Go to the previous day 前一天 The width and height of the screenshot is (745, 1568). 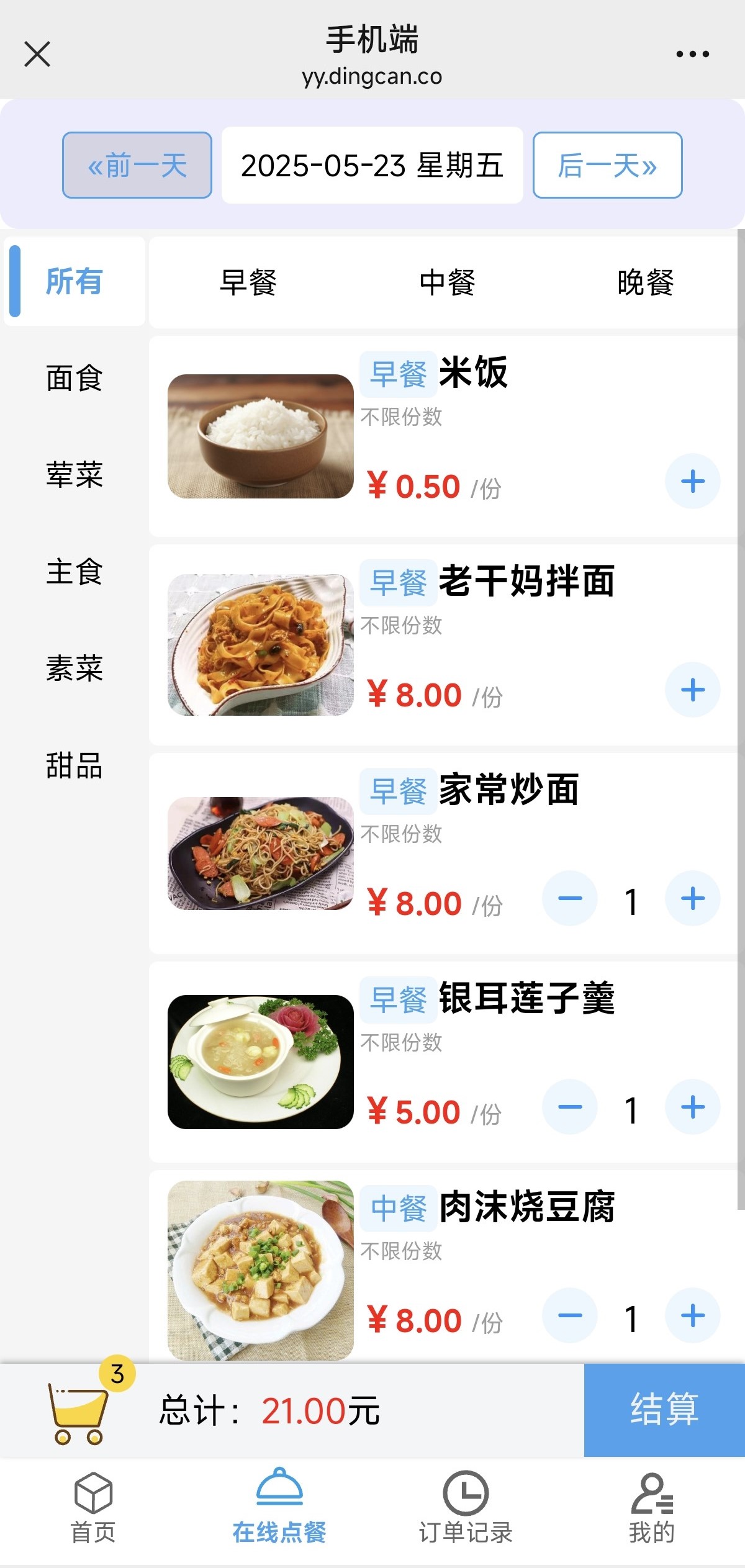137,165
